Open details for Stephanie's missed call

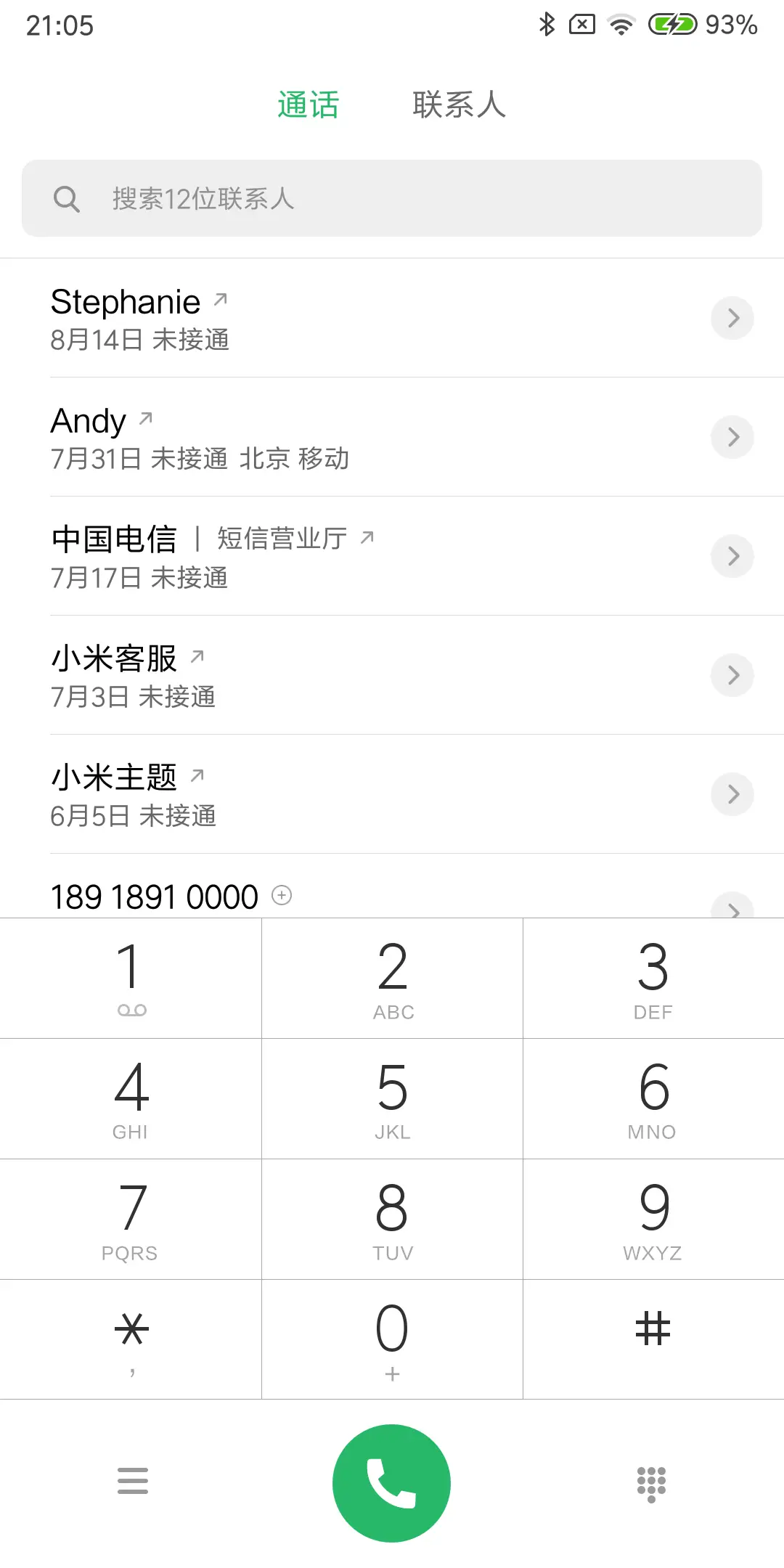click(732, 317)
